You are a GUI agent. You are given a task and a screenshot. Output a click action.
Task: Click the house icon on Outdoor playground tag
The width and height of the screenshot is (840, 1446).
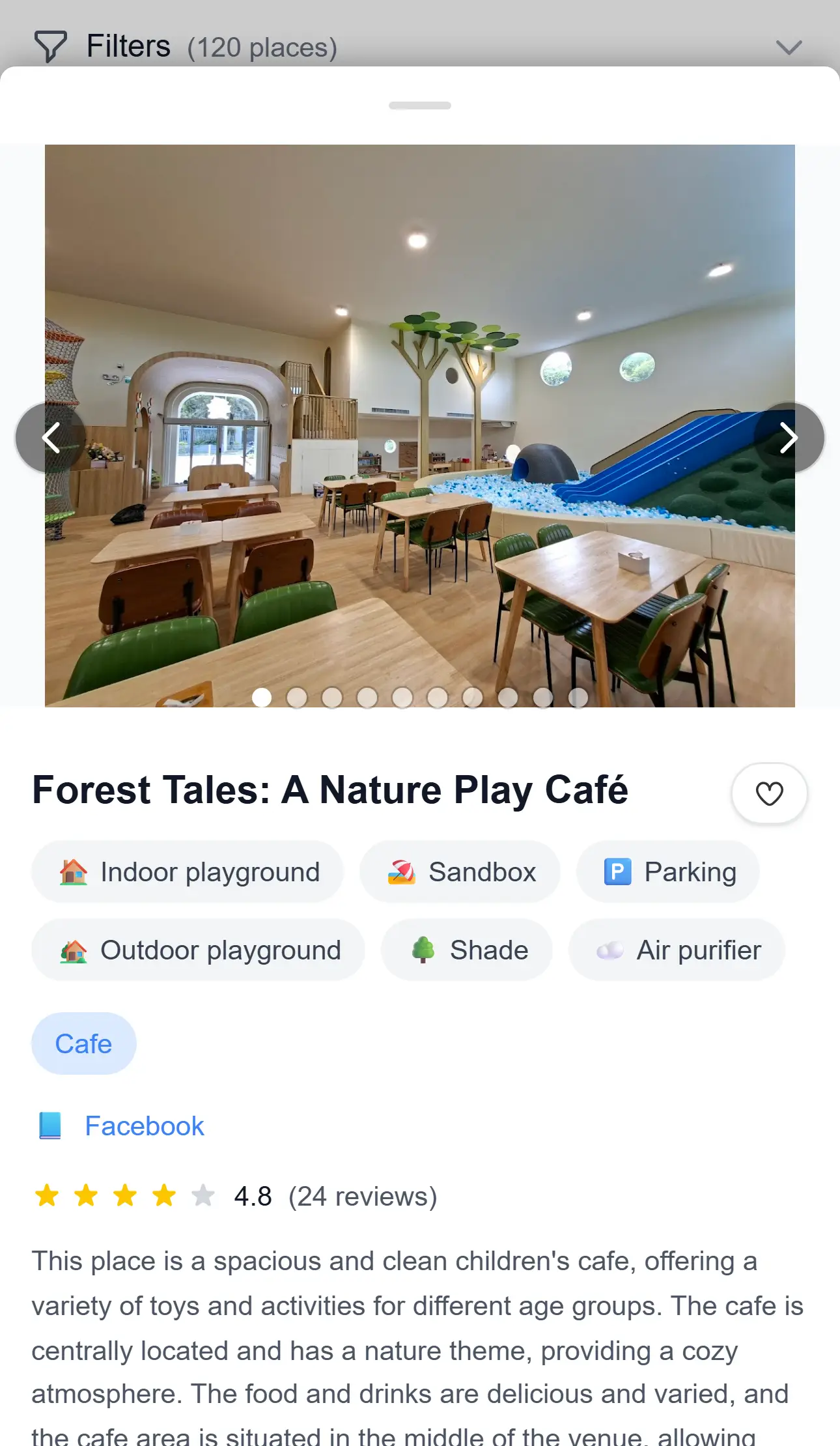tap(74, 950)
